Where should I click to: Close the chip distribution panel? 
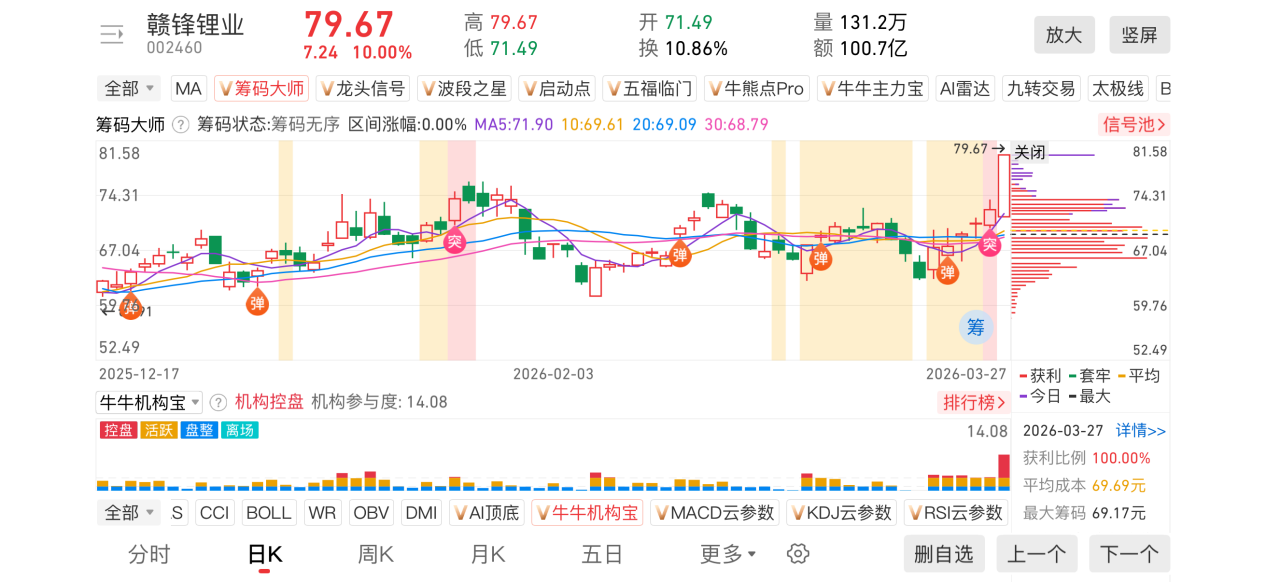[x=1030, y=153]
